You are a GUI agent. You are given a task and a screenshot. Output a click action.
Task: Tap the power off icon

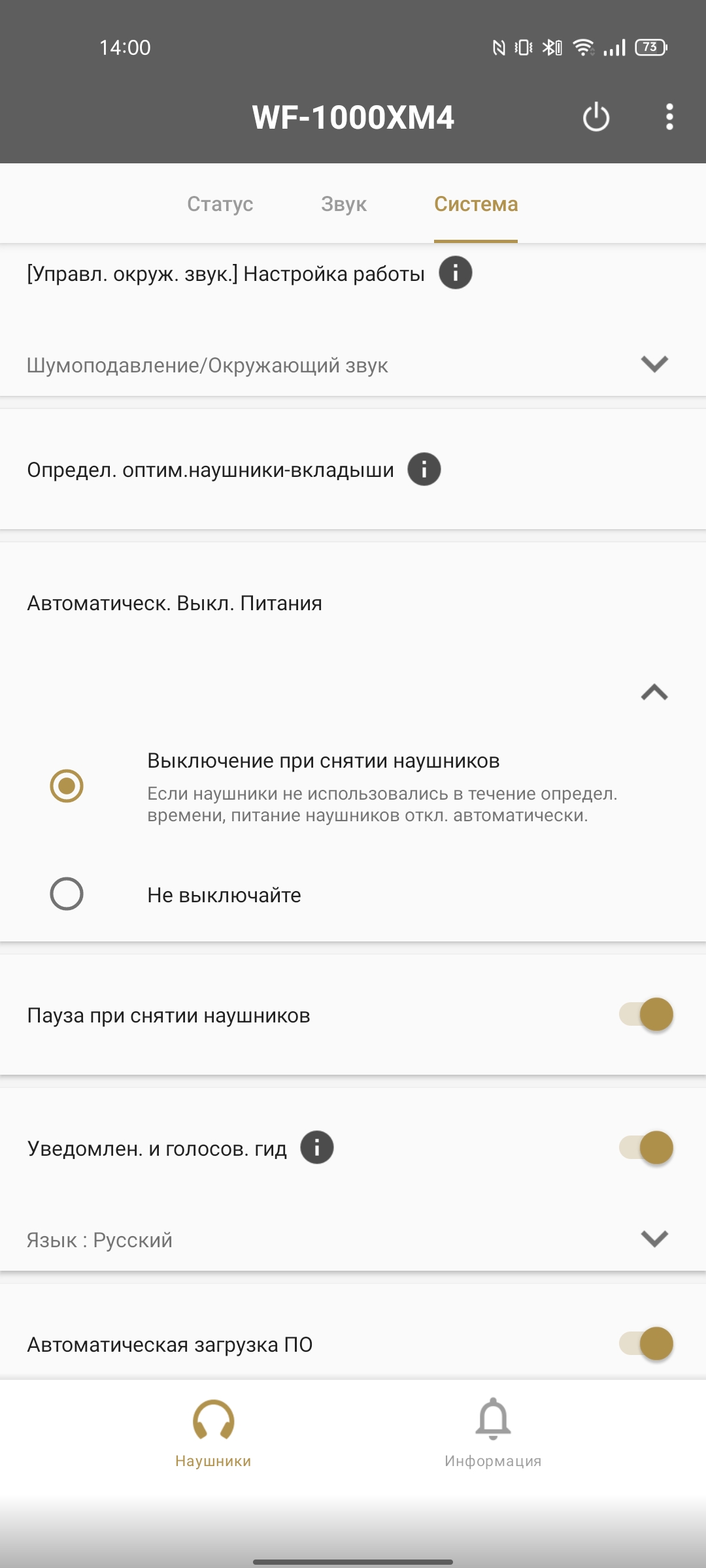pyautogui.click(x=596, y=118)
